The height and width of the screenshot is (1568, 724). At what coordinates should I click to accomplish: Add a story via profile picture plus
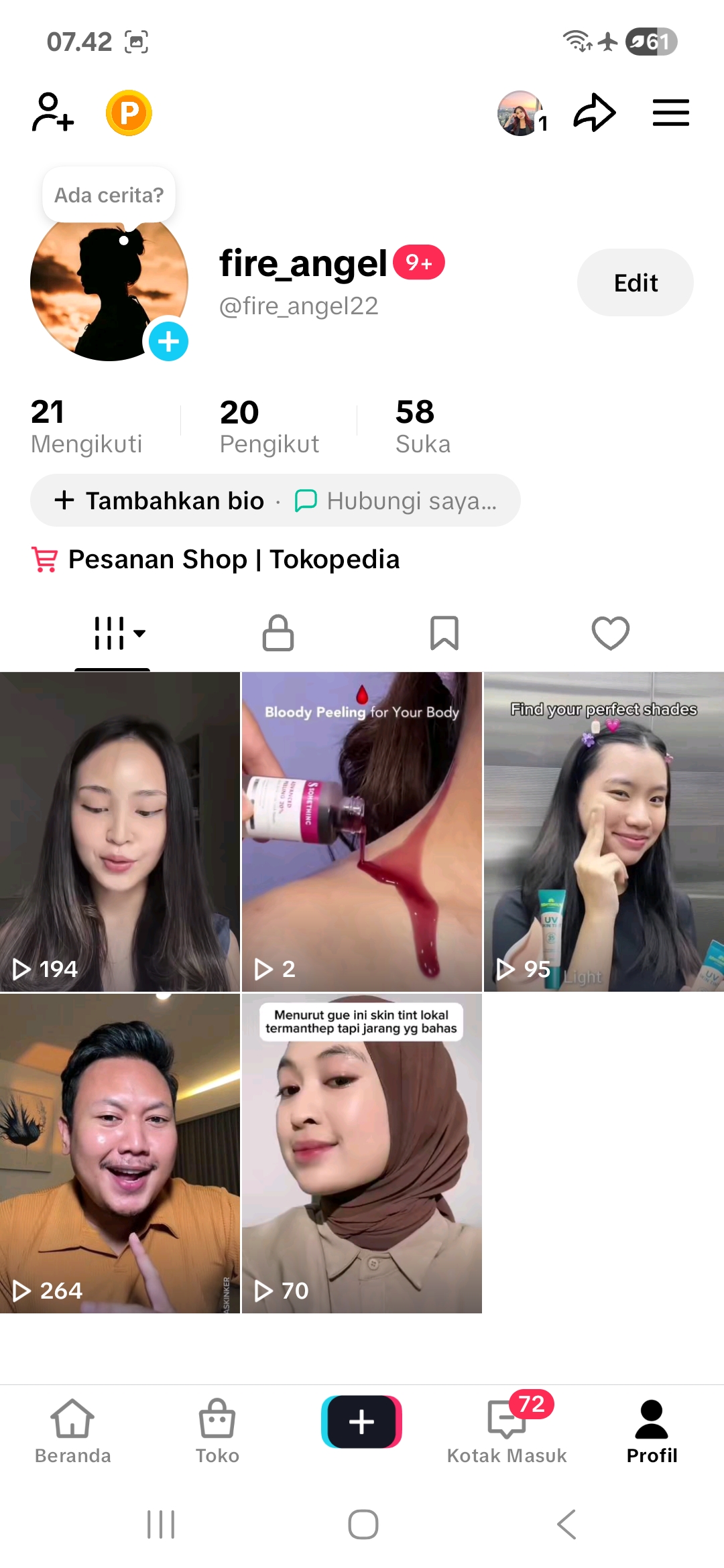coord(168,342)
